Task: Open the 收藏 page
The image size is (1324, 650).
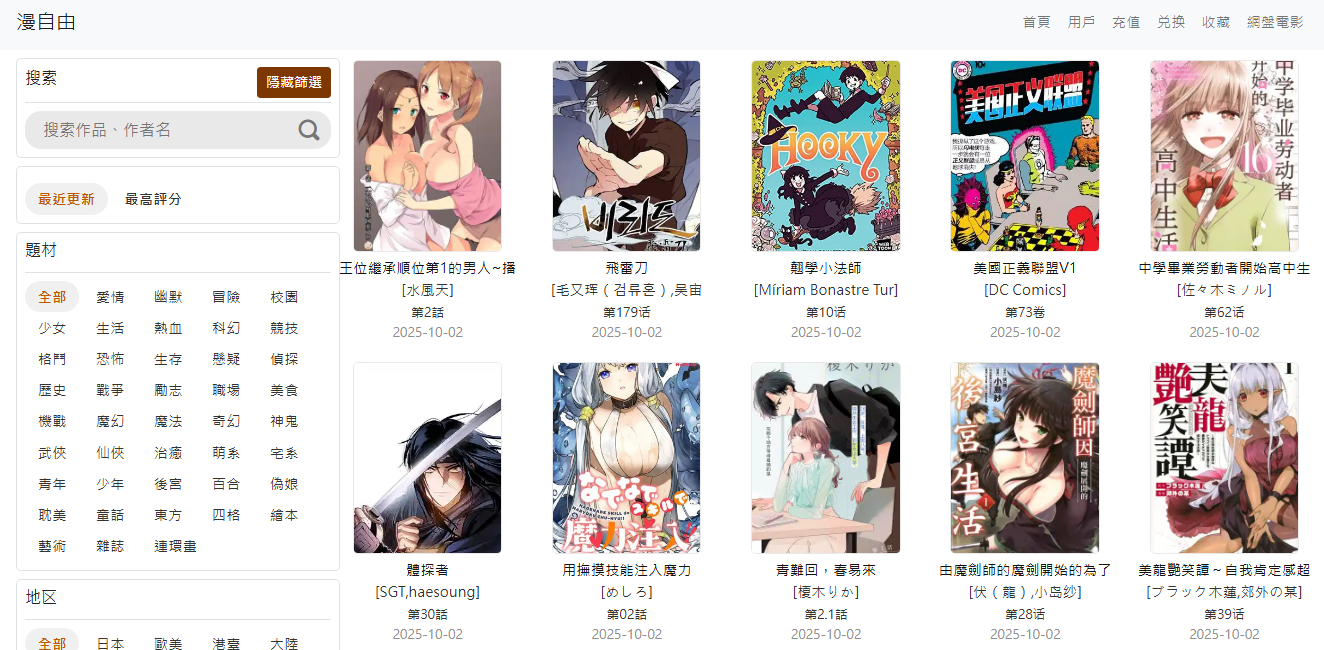Action: coord(1216,22)
